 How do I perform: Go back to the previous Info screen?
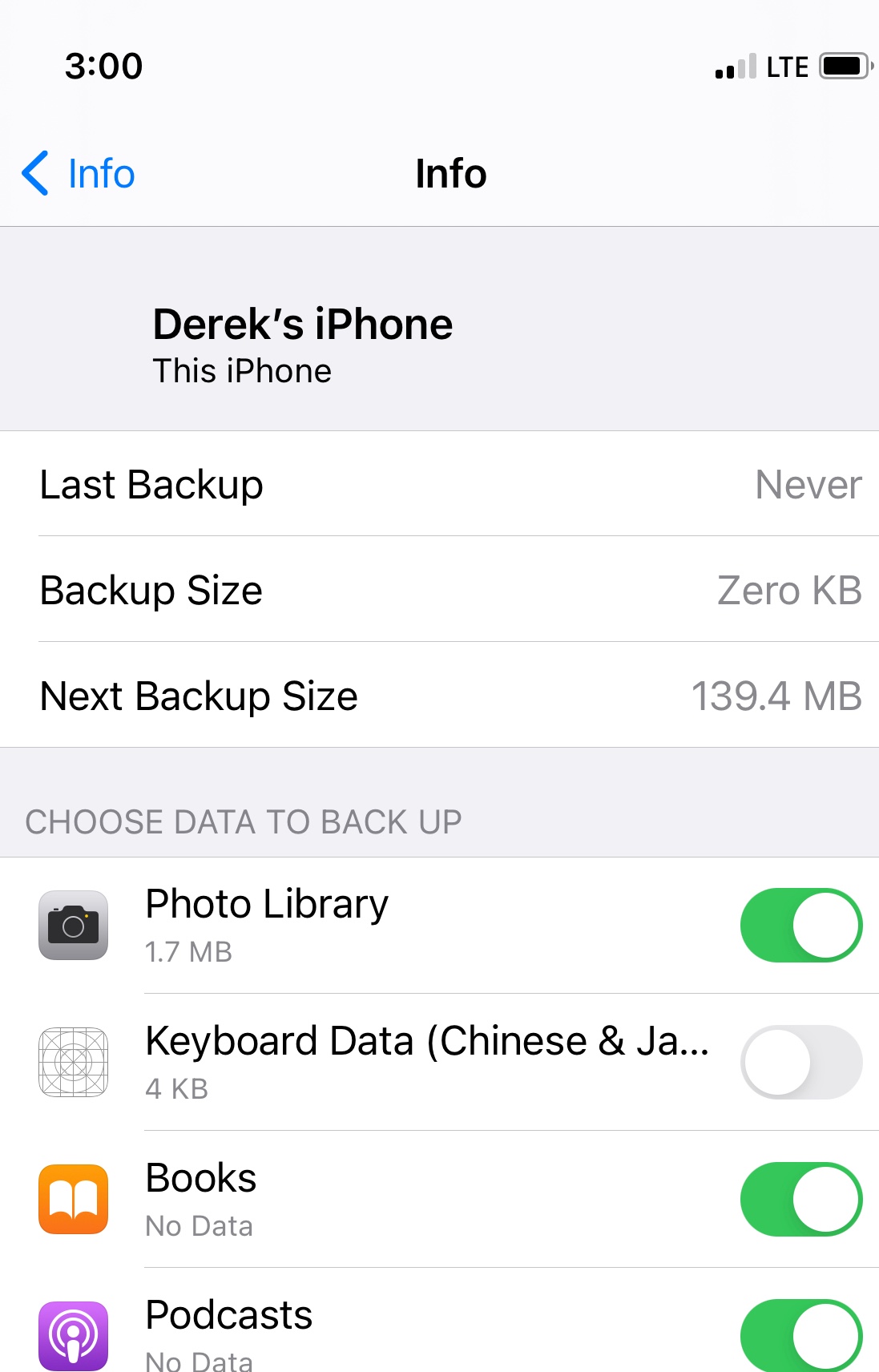tap(79, 173)
